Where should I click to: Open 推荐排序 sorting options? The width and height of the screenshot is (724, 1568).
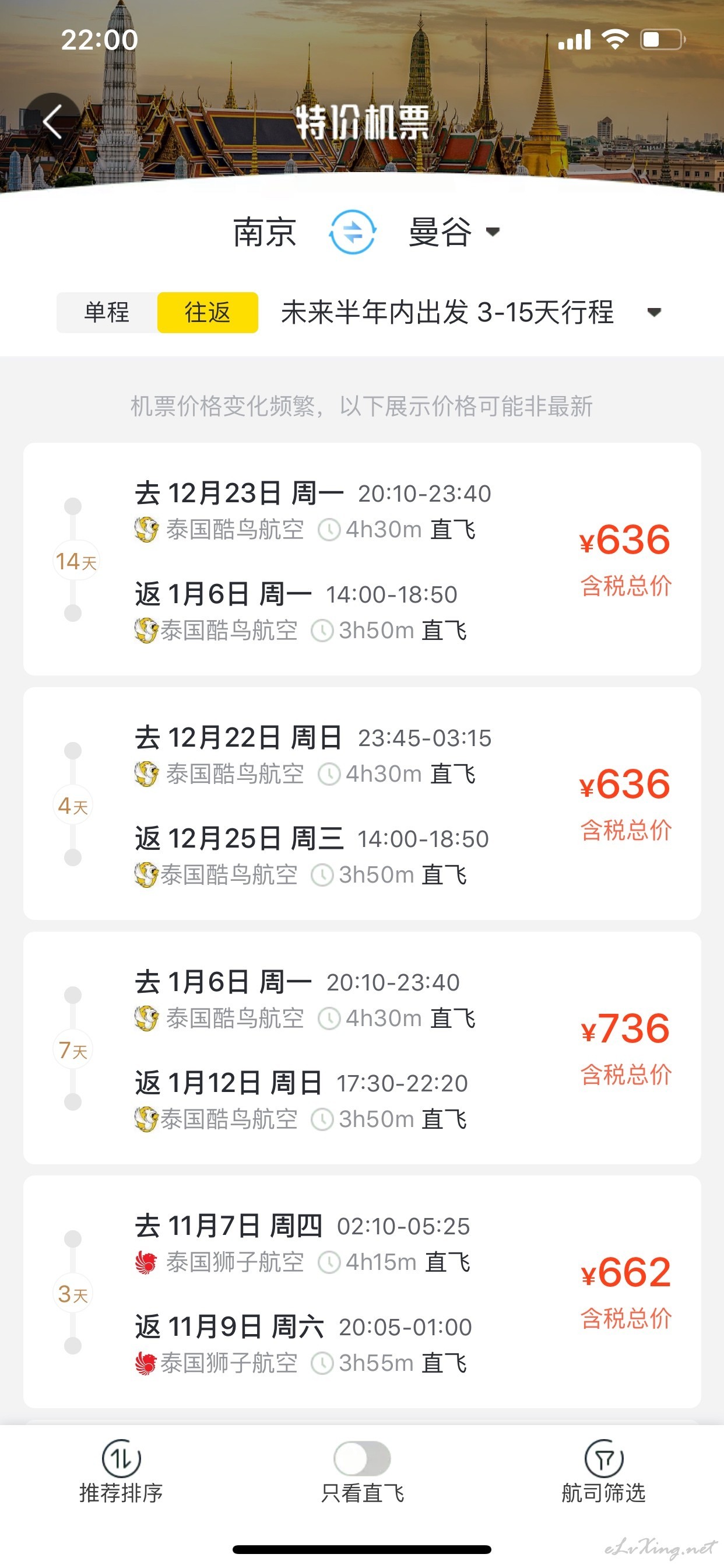(x=121, y=1471)
